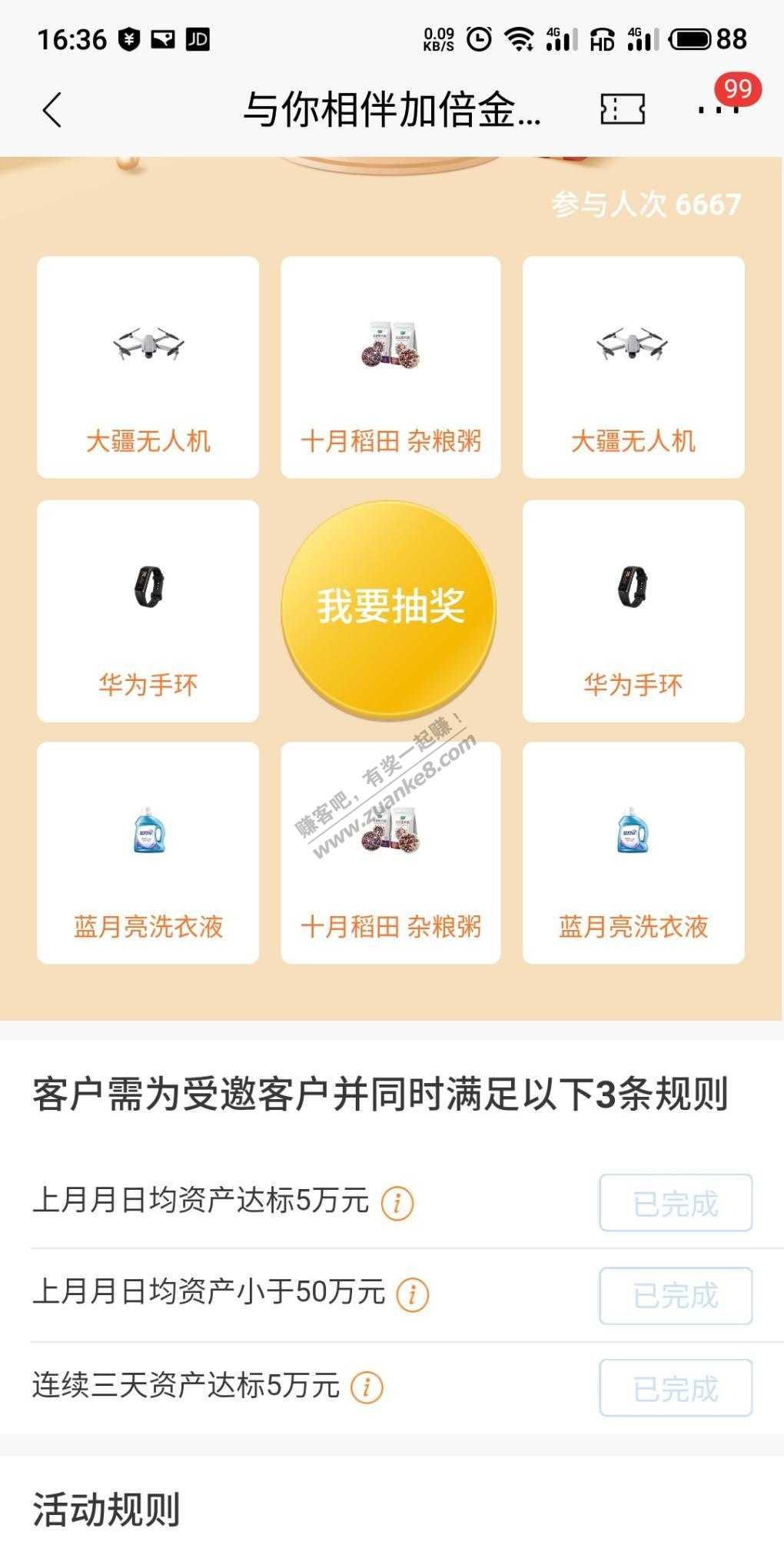784x1568 pixels.
Task: Go back using the header arrow
Action: tap(52, 110)
